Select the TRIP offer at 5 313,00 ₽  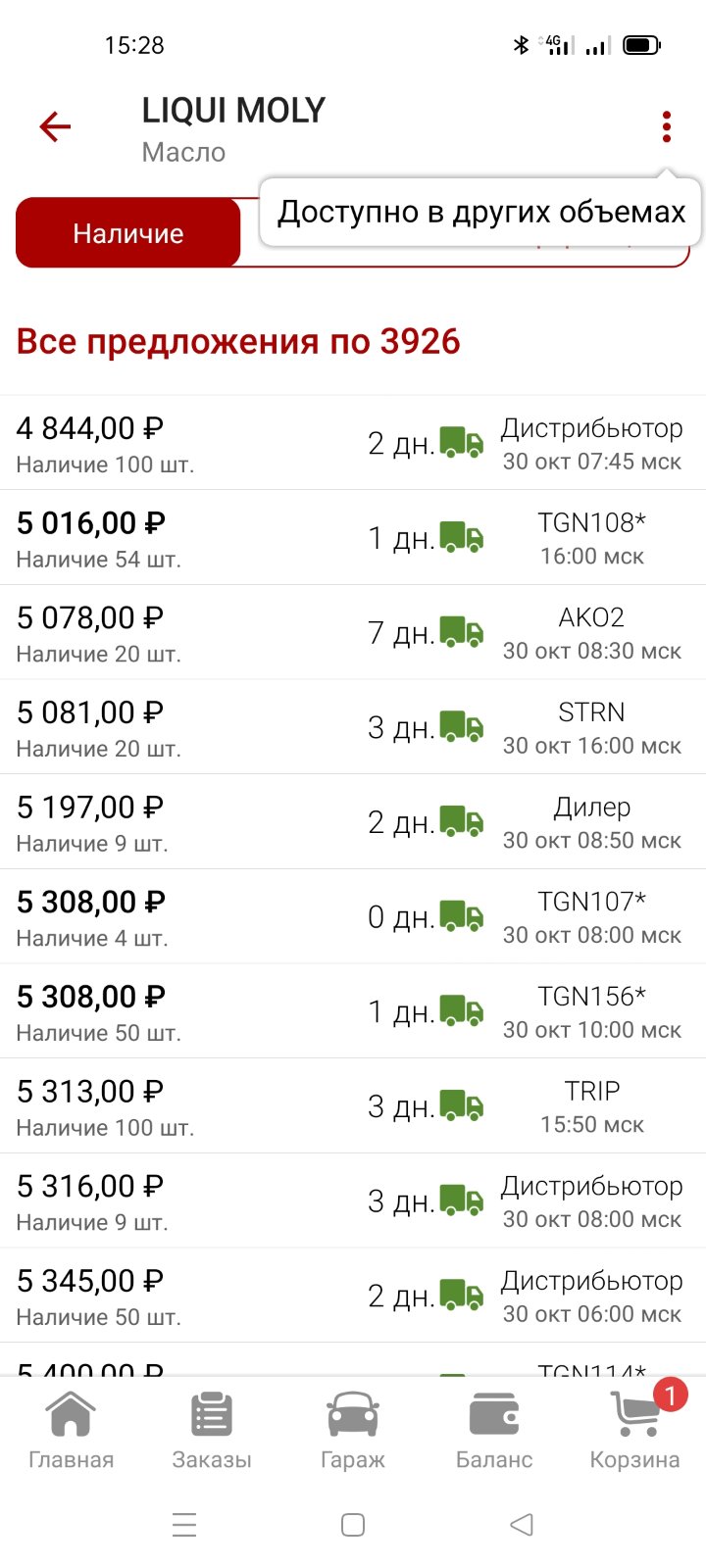click(x=353, y=1106)
